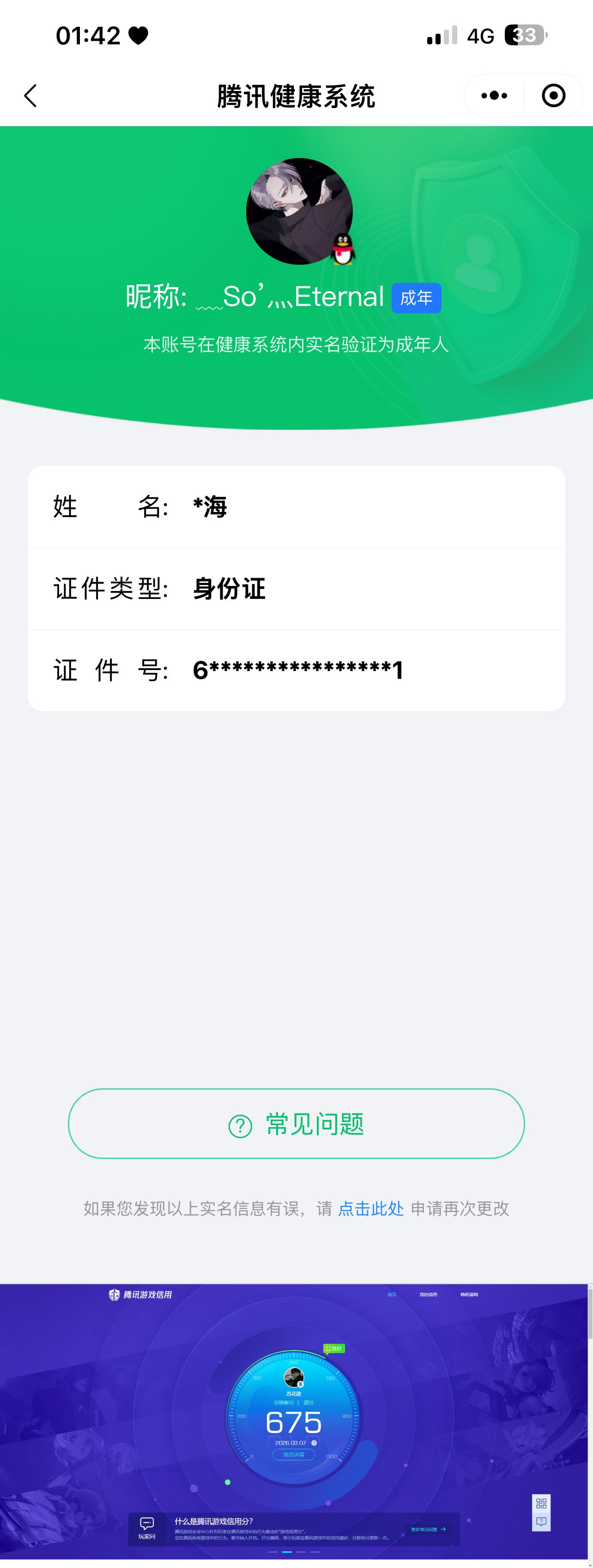
Task: Open the 常见问题 FAQ button
Action: point(296,1123)
